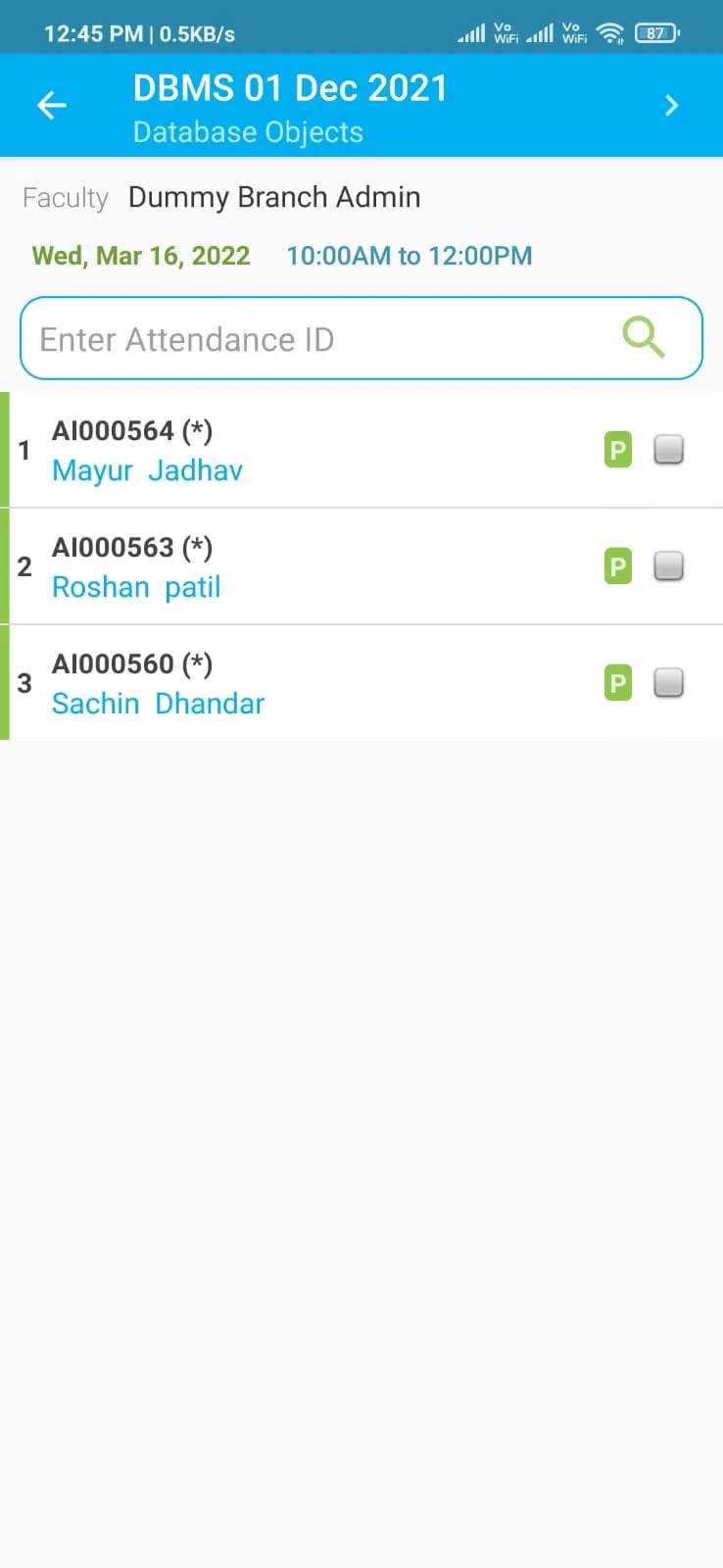
Task: Select the checkbox next to Roshan patil
Action: [668, 566]
